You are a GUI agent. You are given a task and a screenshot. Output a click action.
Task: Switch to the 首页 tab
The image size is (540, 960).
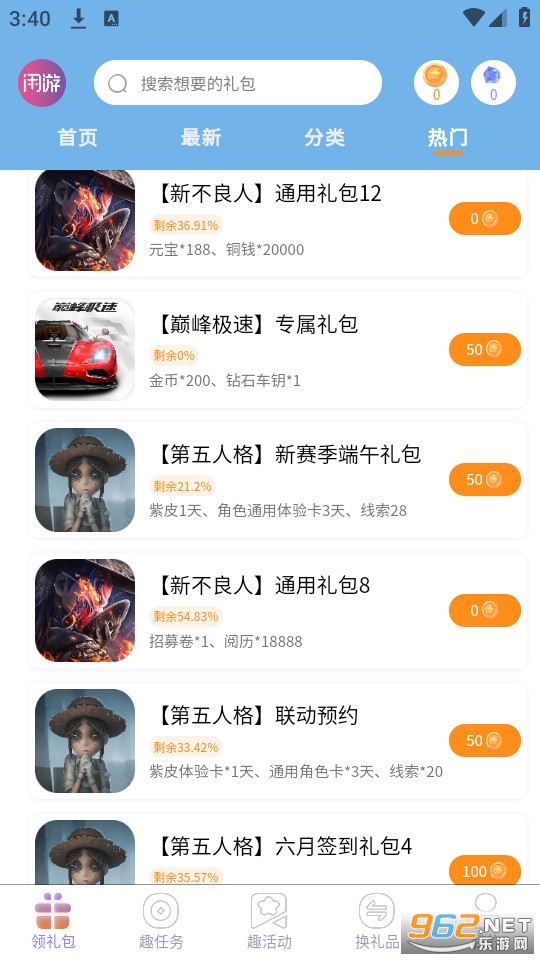point(77,138)
